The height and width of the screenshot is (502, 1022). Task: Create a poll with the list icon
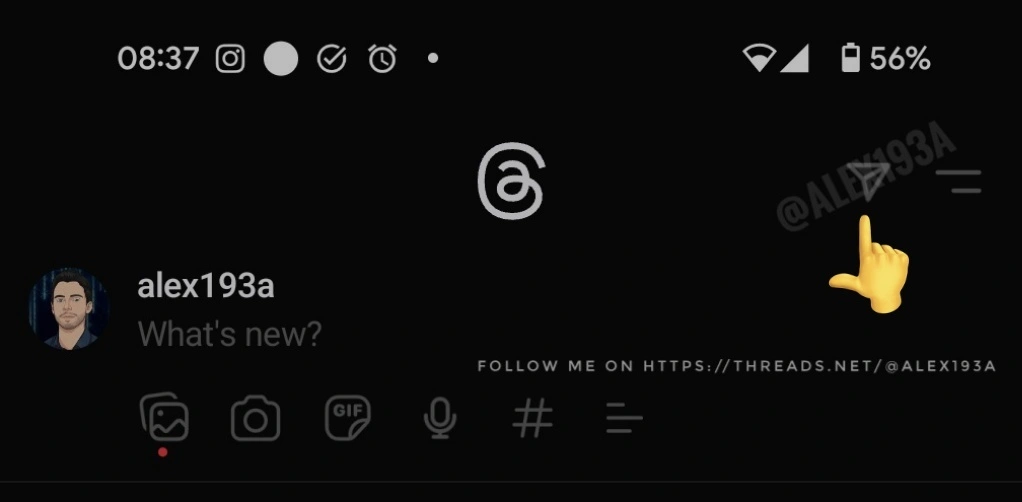[624, 419]
